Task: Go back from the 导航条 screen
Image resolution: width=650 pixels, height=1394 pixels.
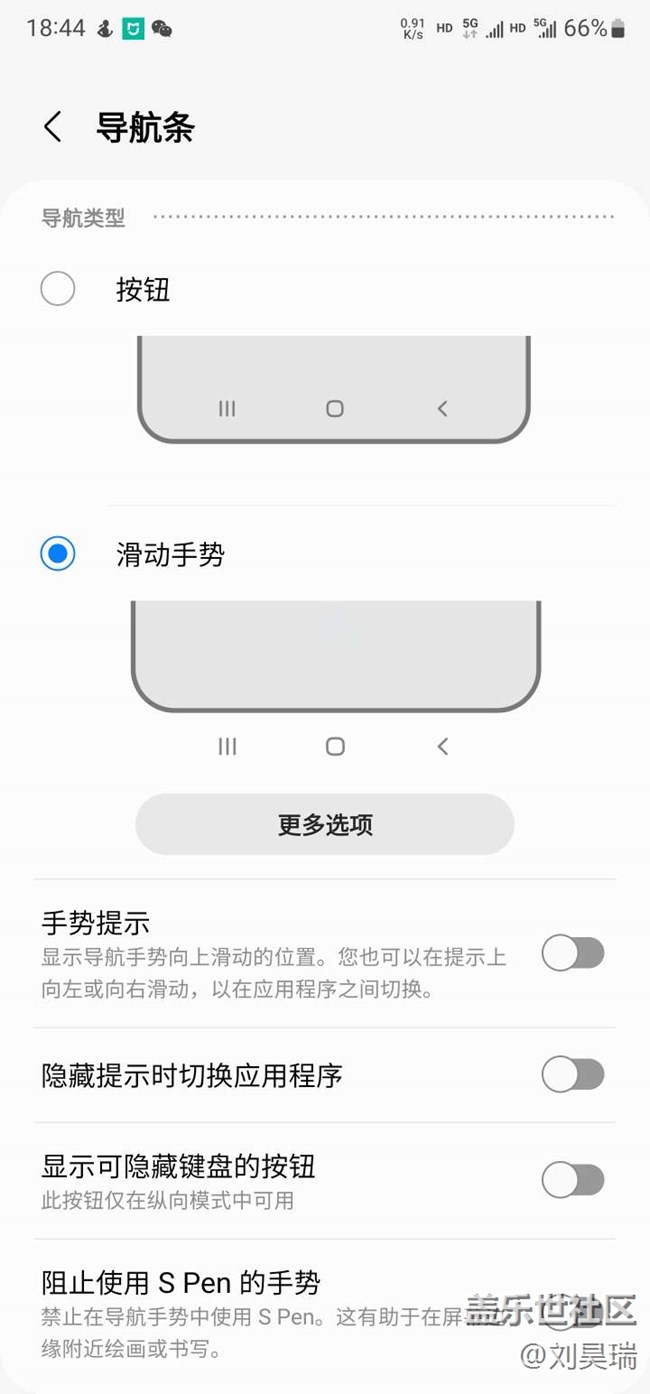Action: tap(53, 128)
